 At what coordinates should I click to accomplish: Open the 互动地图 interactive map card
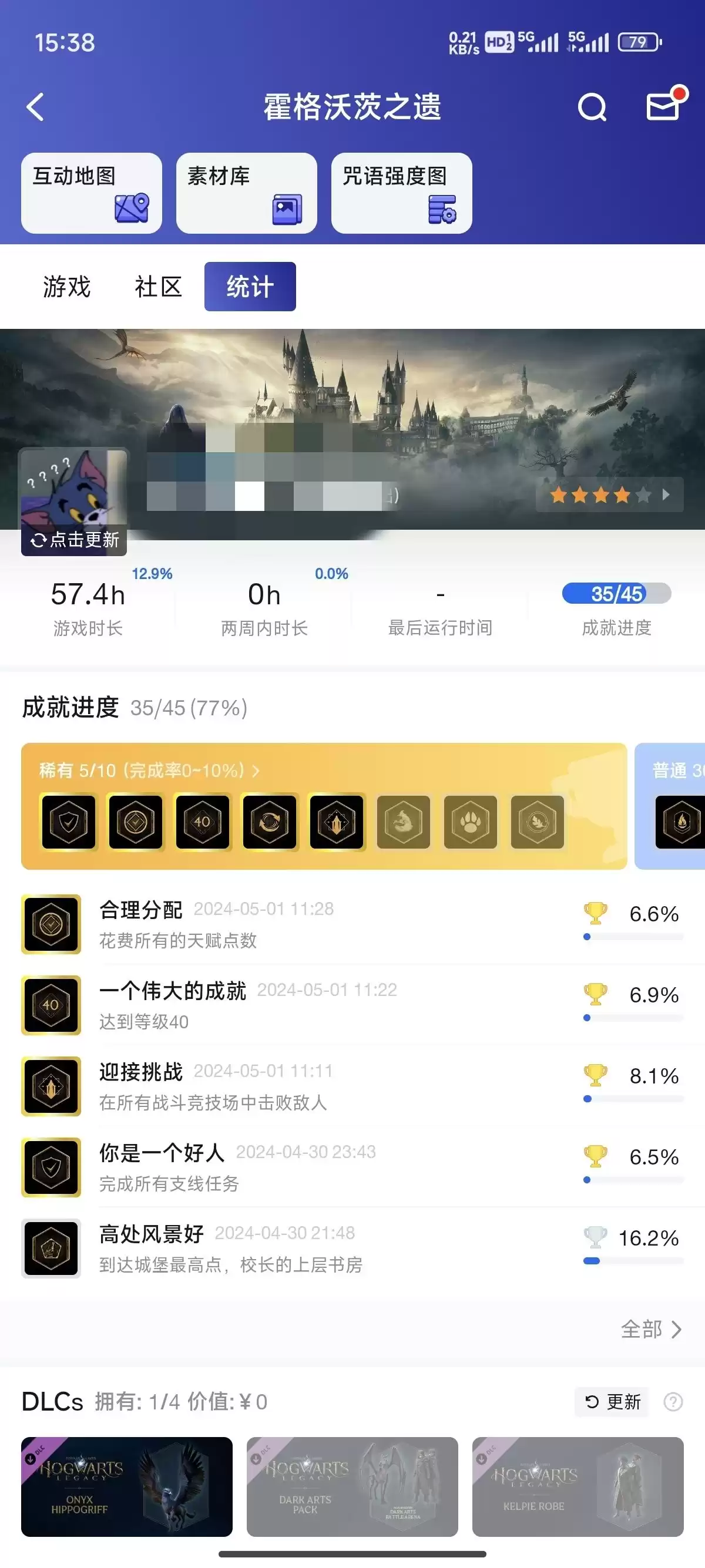coord(91,193)
